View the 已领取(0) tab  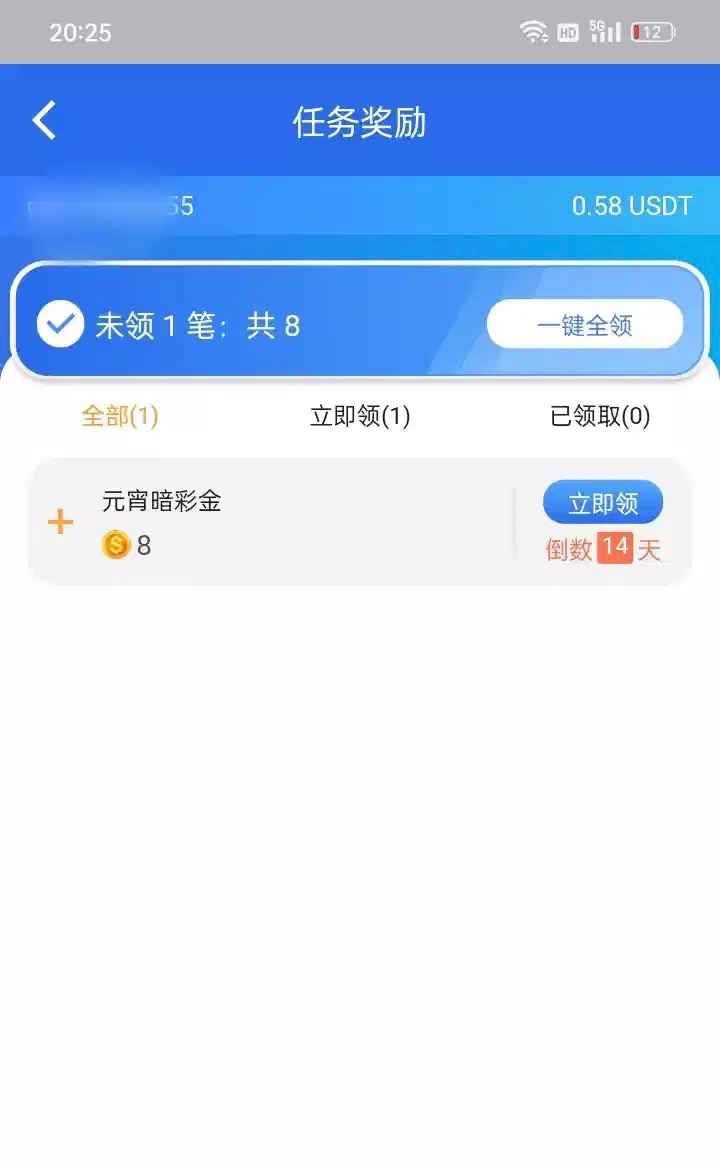pyautogui.click(x=600, y=416)
